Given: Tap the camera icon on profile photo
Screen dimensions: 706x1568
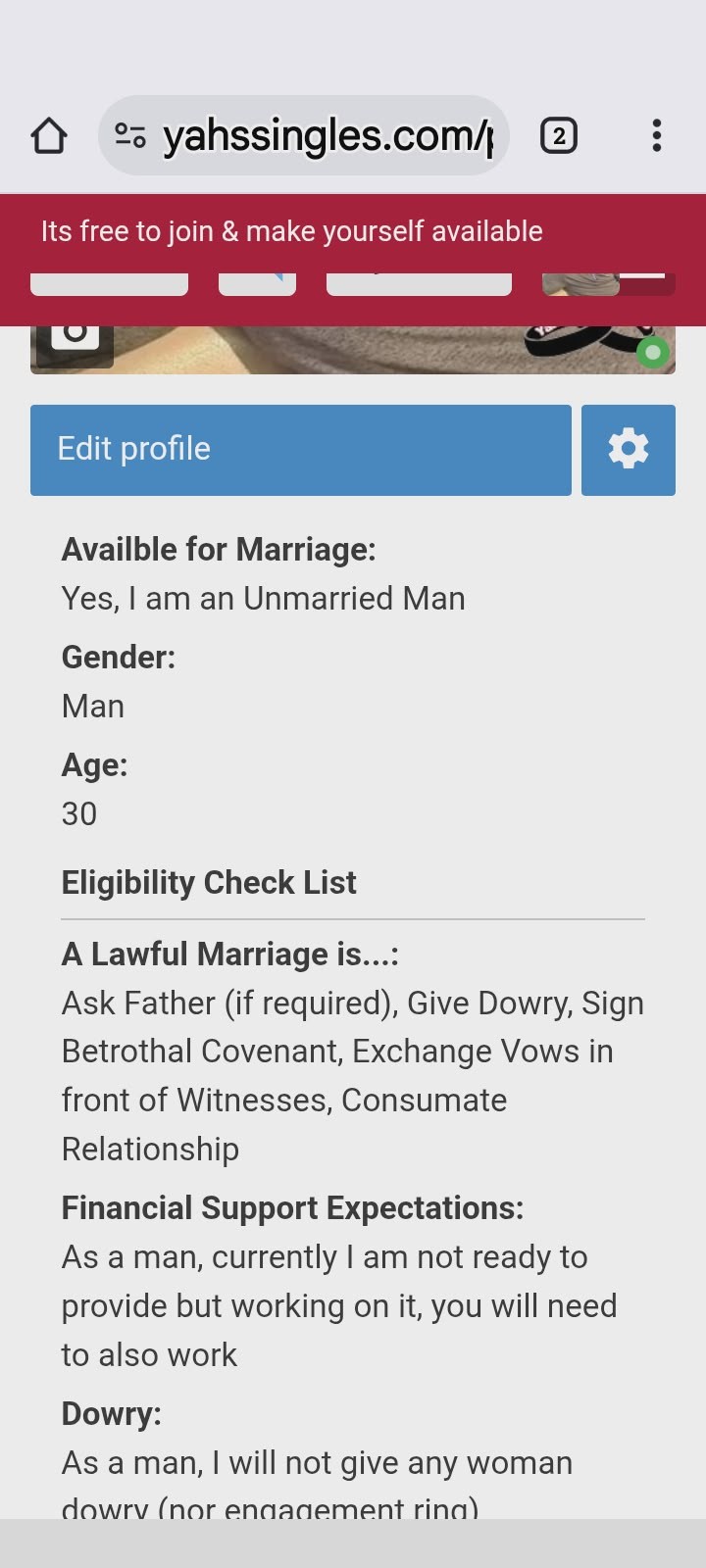Looking at the screenshot, I should [x=75, y=338].
